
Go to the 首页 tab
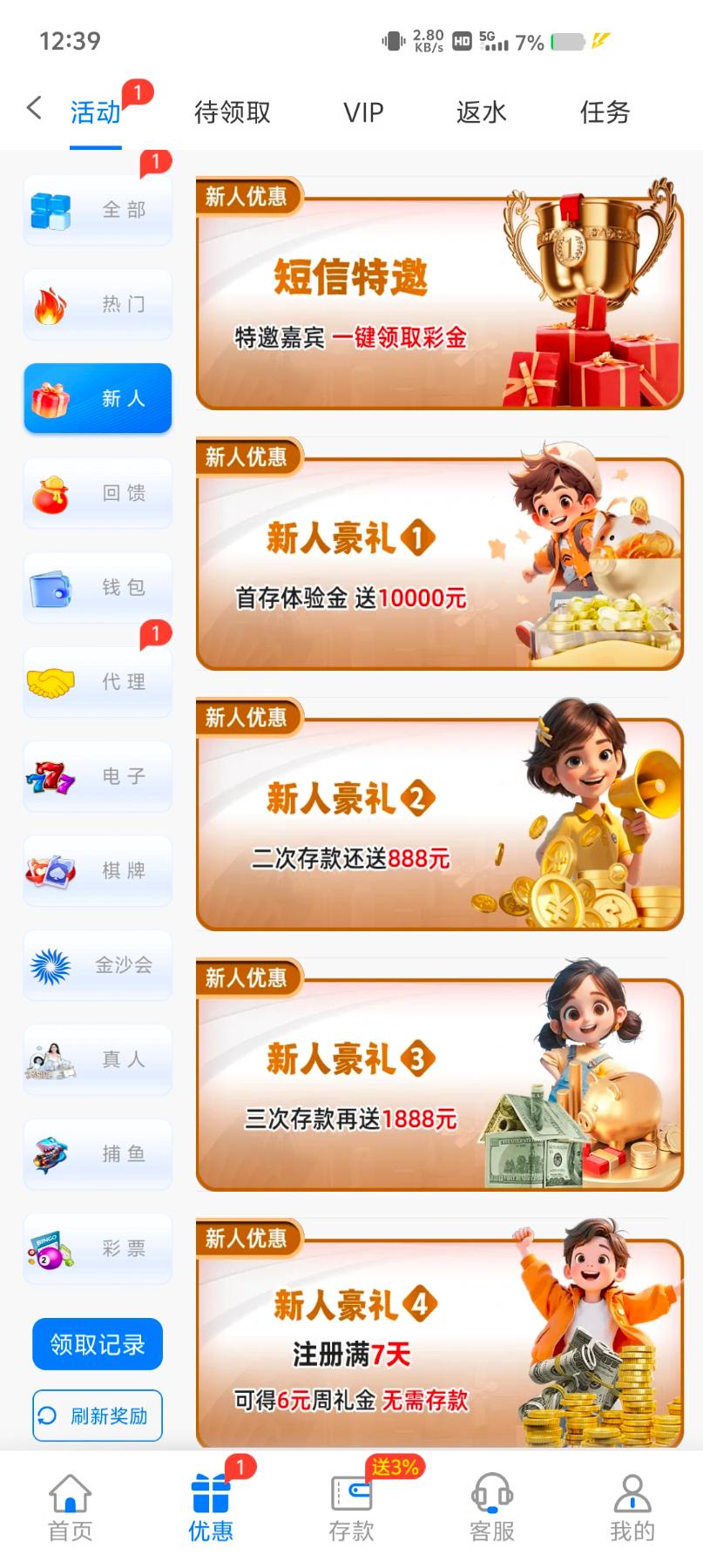[70, 1508]
